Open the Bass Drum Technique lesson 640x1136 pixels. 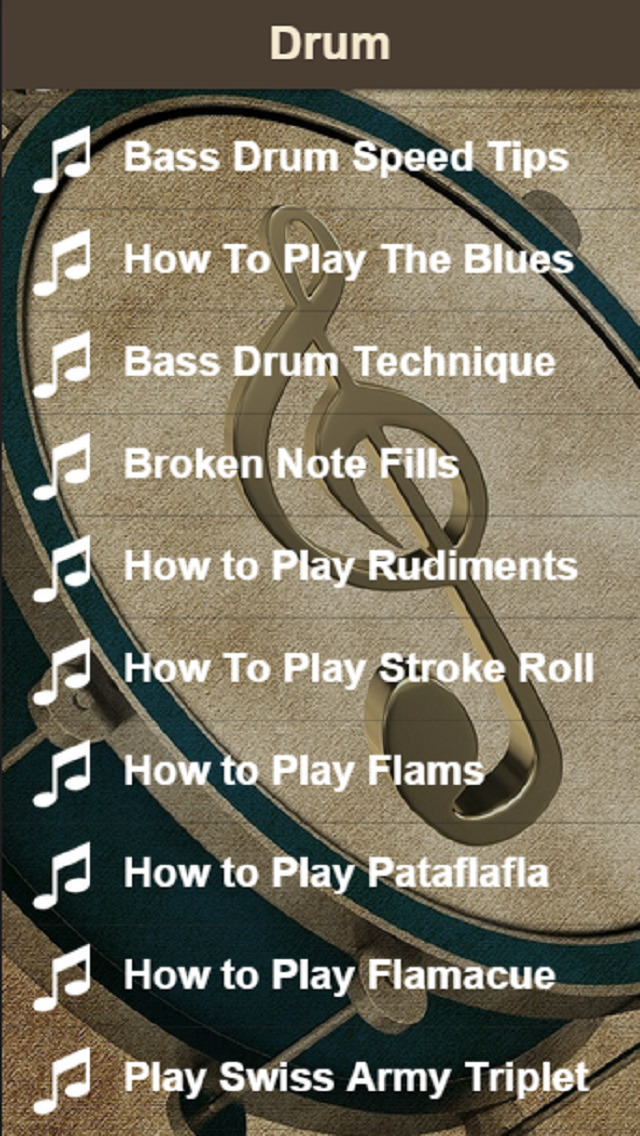click(339, 362)
